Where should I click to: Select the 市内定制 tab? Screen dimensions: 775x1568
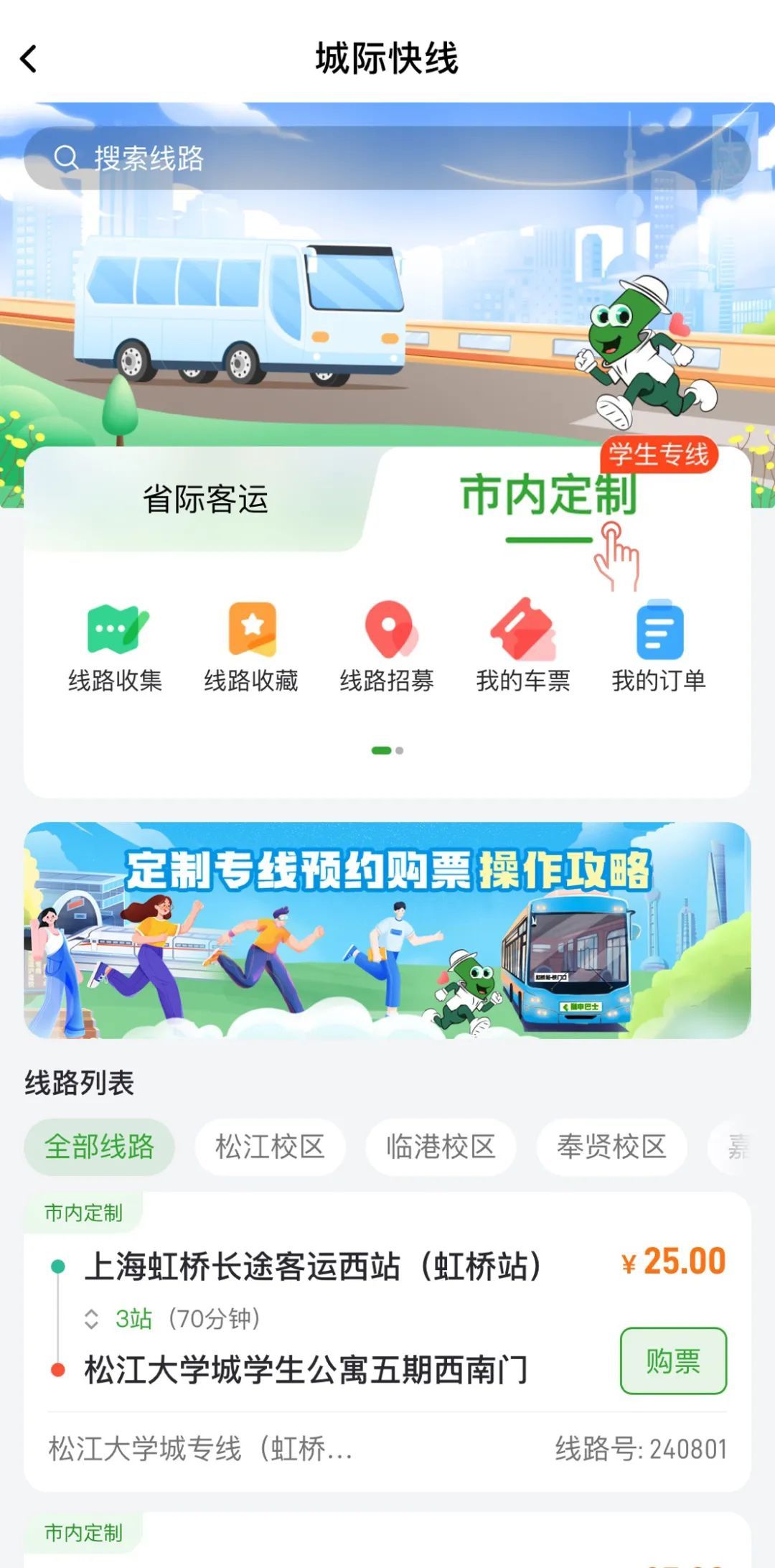coord(549,497)
